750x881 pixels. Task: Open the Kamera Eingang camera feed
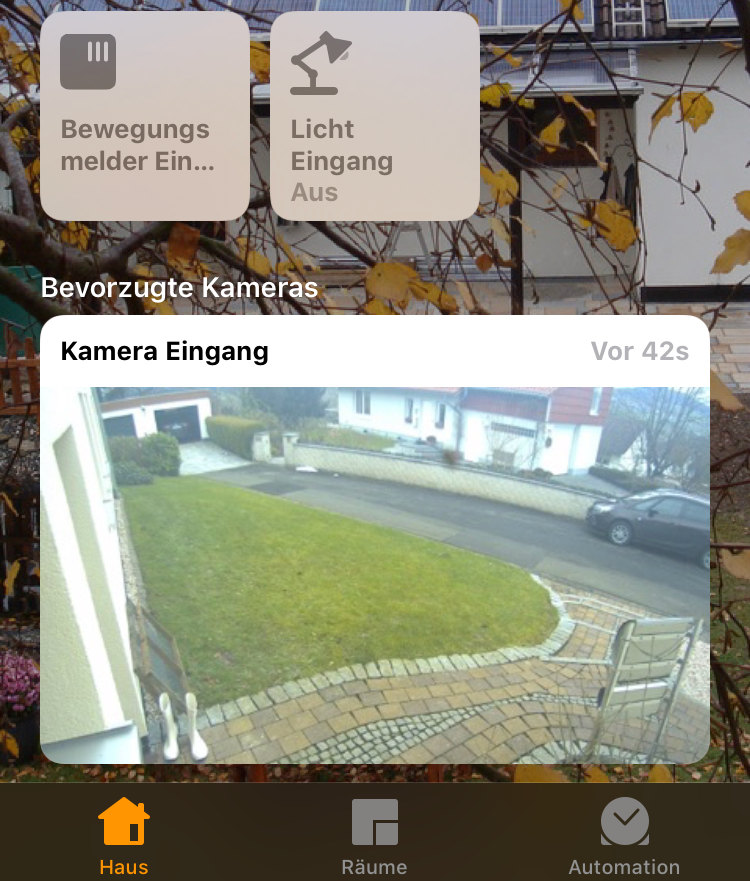(375, 574)
